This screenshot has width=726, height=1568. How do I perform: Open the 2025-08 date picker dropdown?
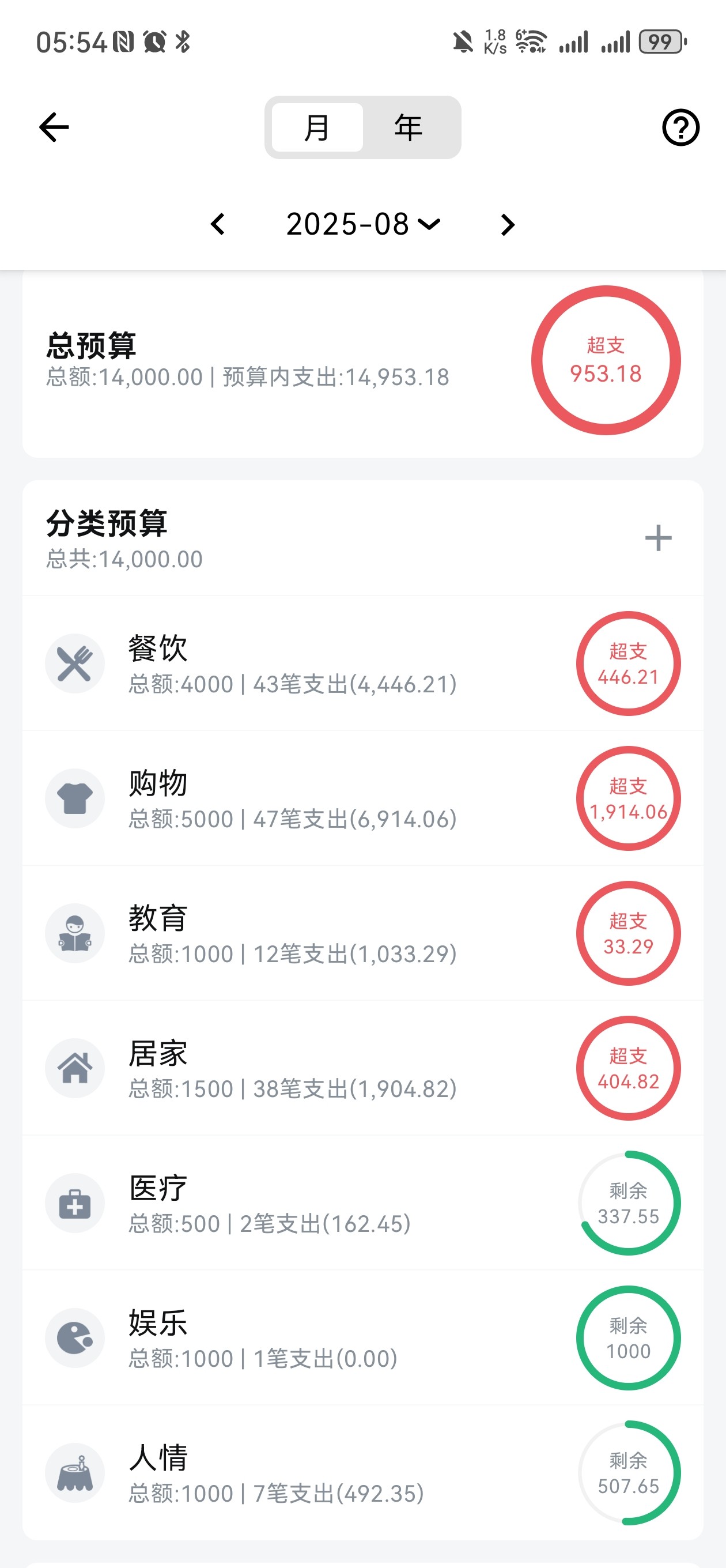point(362,224)
